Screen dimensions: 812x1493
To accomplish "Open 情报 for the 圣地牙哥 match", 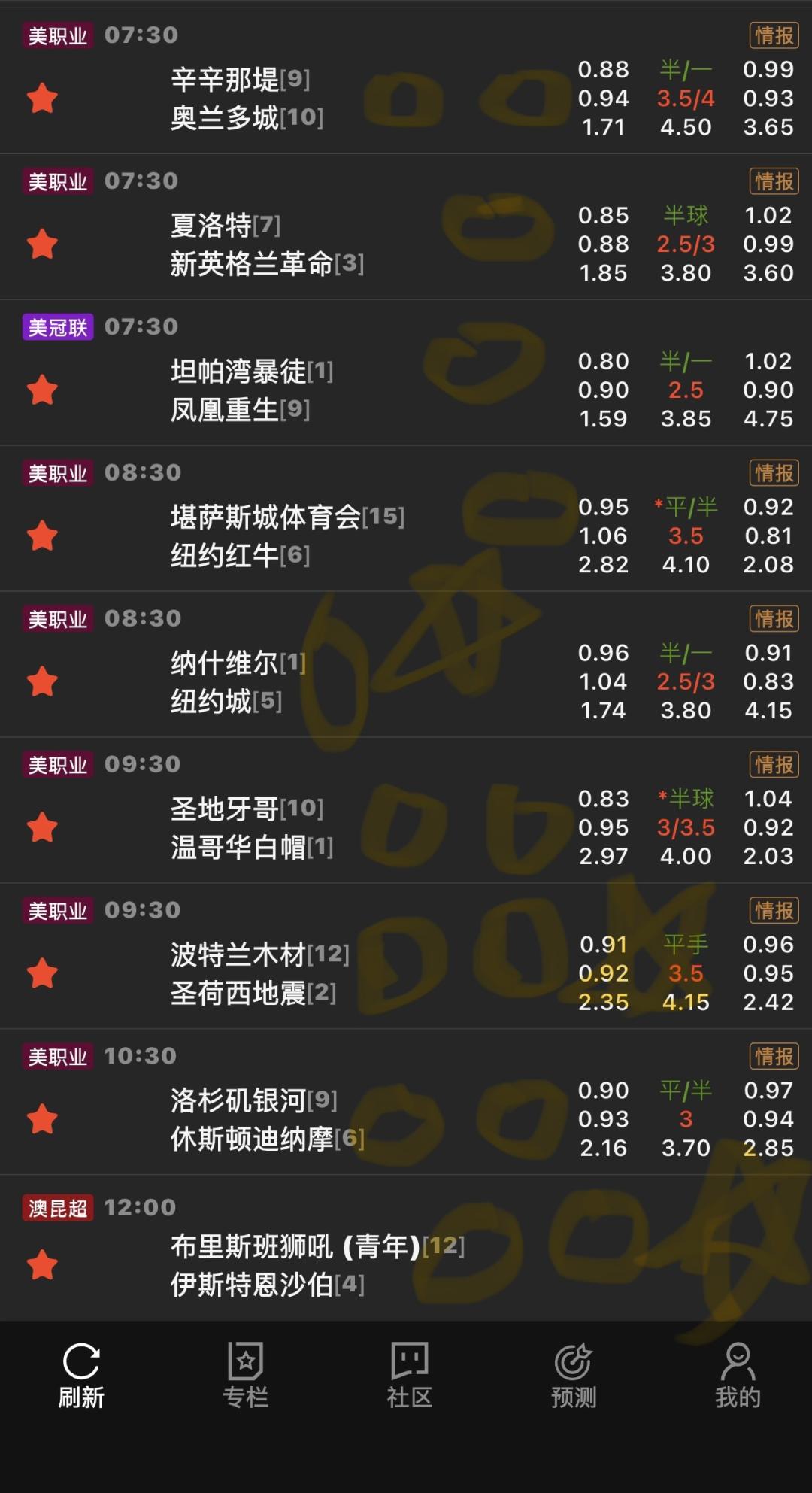I will point(774,765).
